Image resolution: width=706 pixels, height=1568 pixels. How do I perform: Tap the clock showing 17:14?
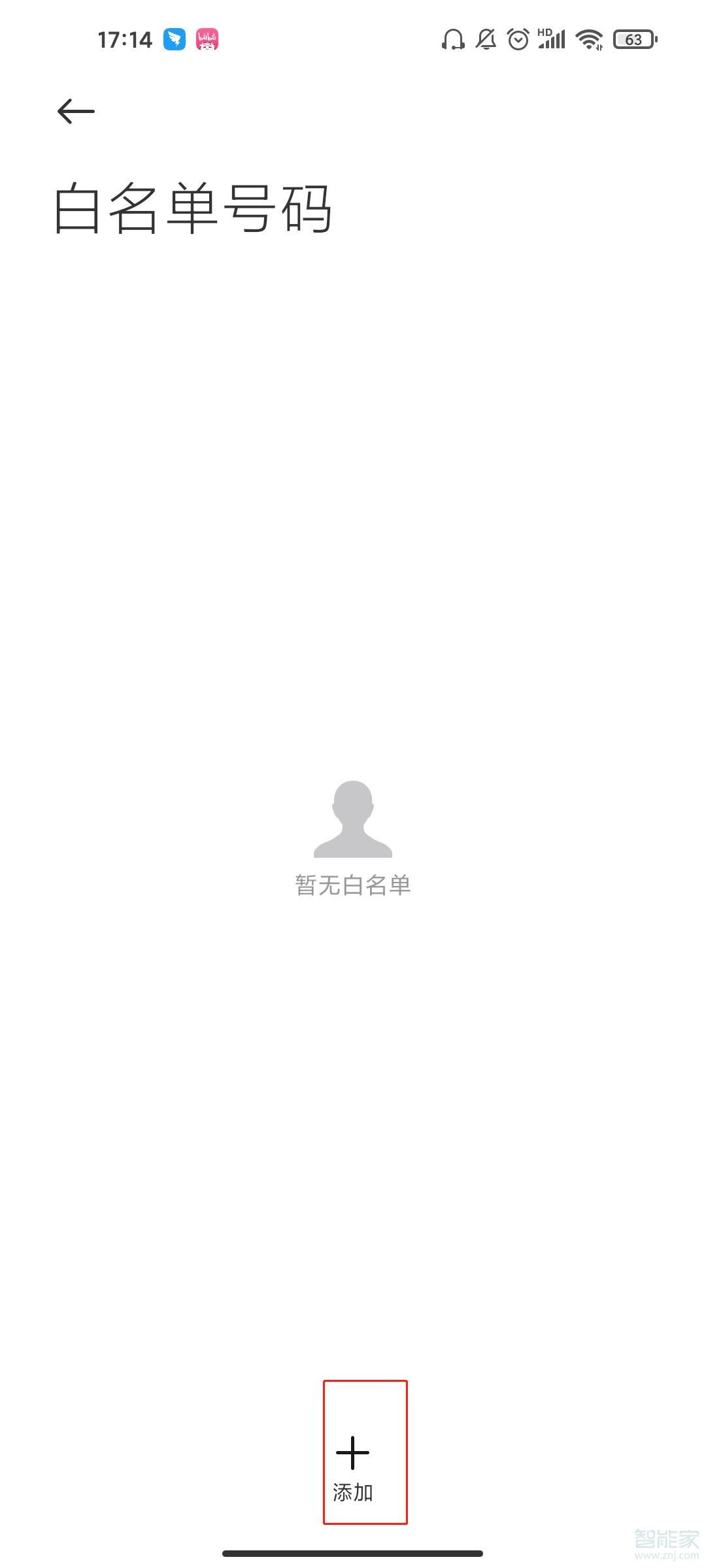click(124, 40)
